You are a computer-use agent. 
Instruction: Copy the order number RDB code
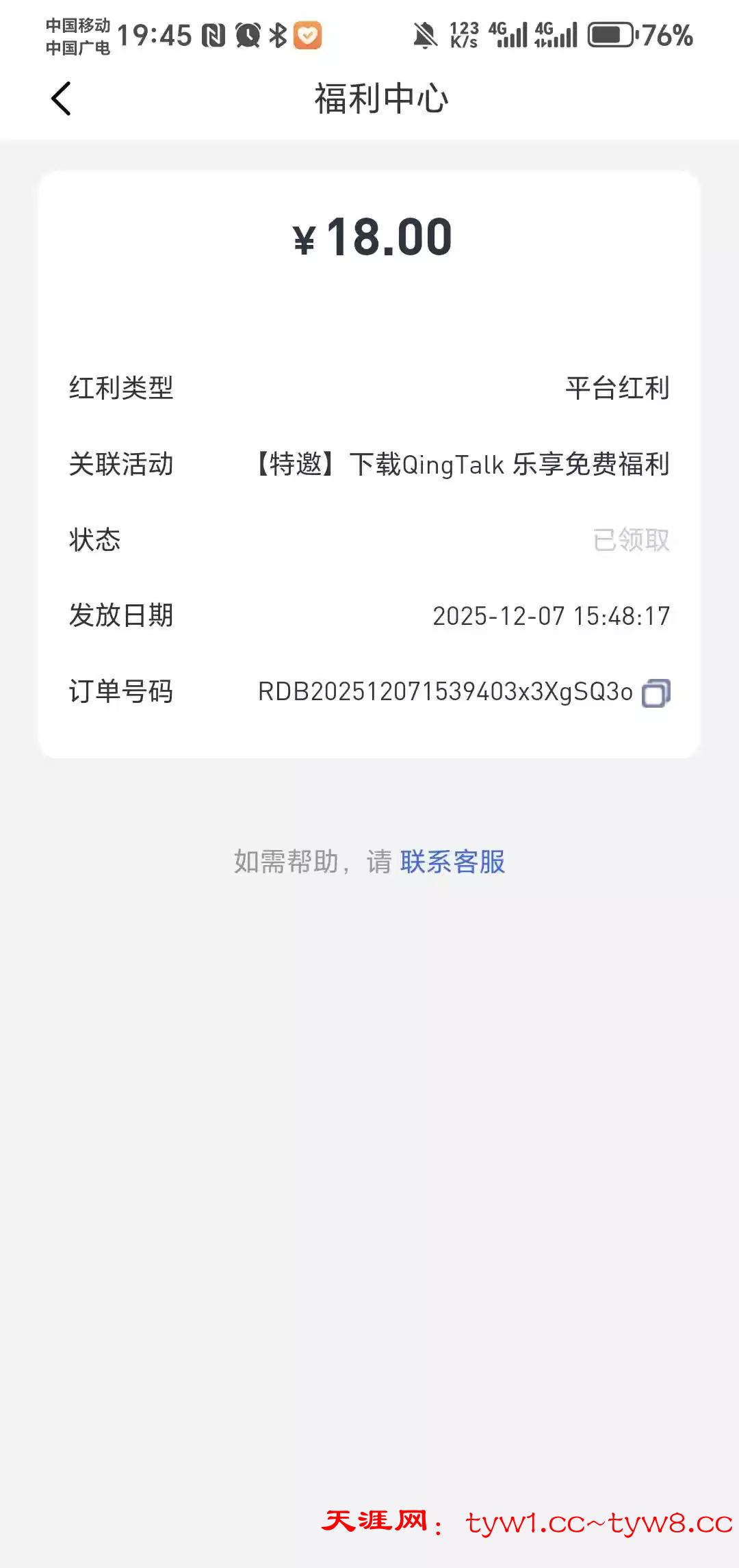[x=656, y=693]
